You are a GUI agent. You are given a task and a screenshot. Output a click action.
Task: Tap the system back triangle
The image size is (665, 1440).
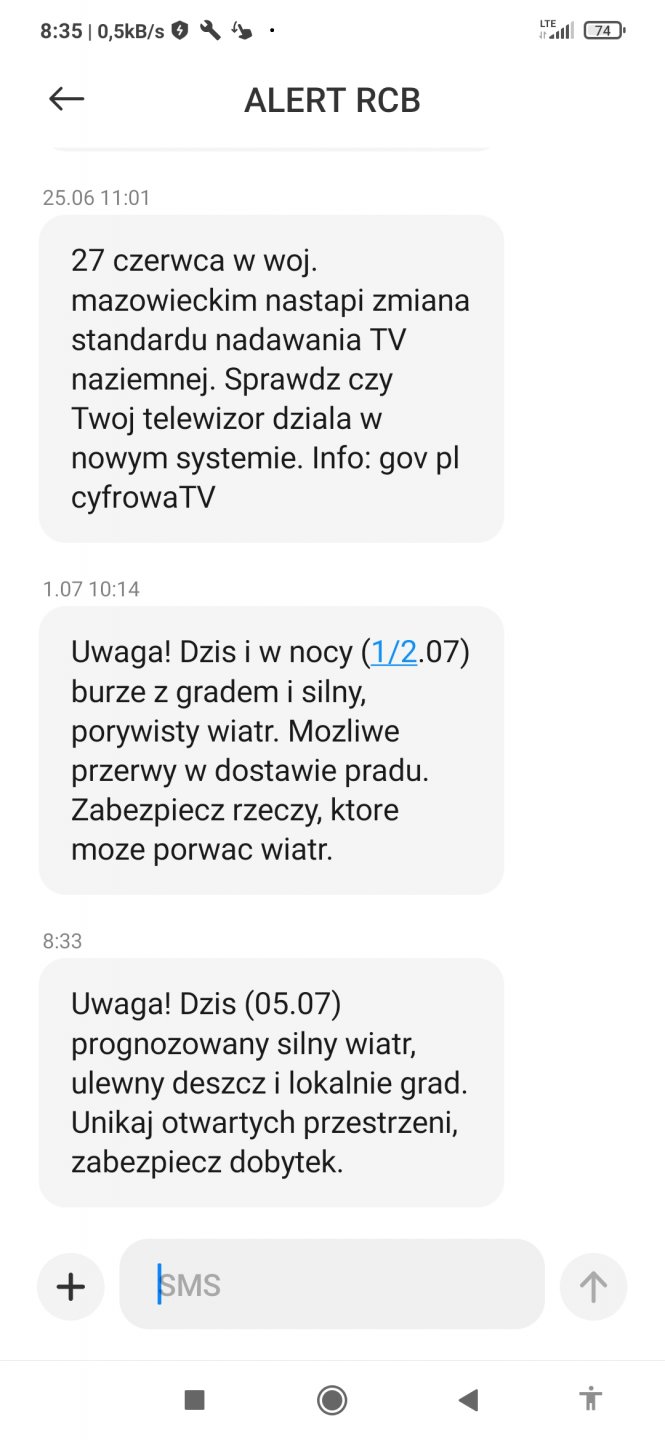tap(468, 1400)
